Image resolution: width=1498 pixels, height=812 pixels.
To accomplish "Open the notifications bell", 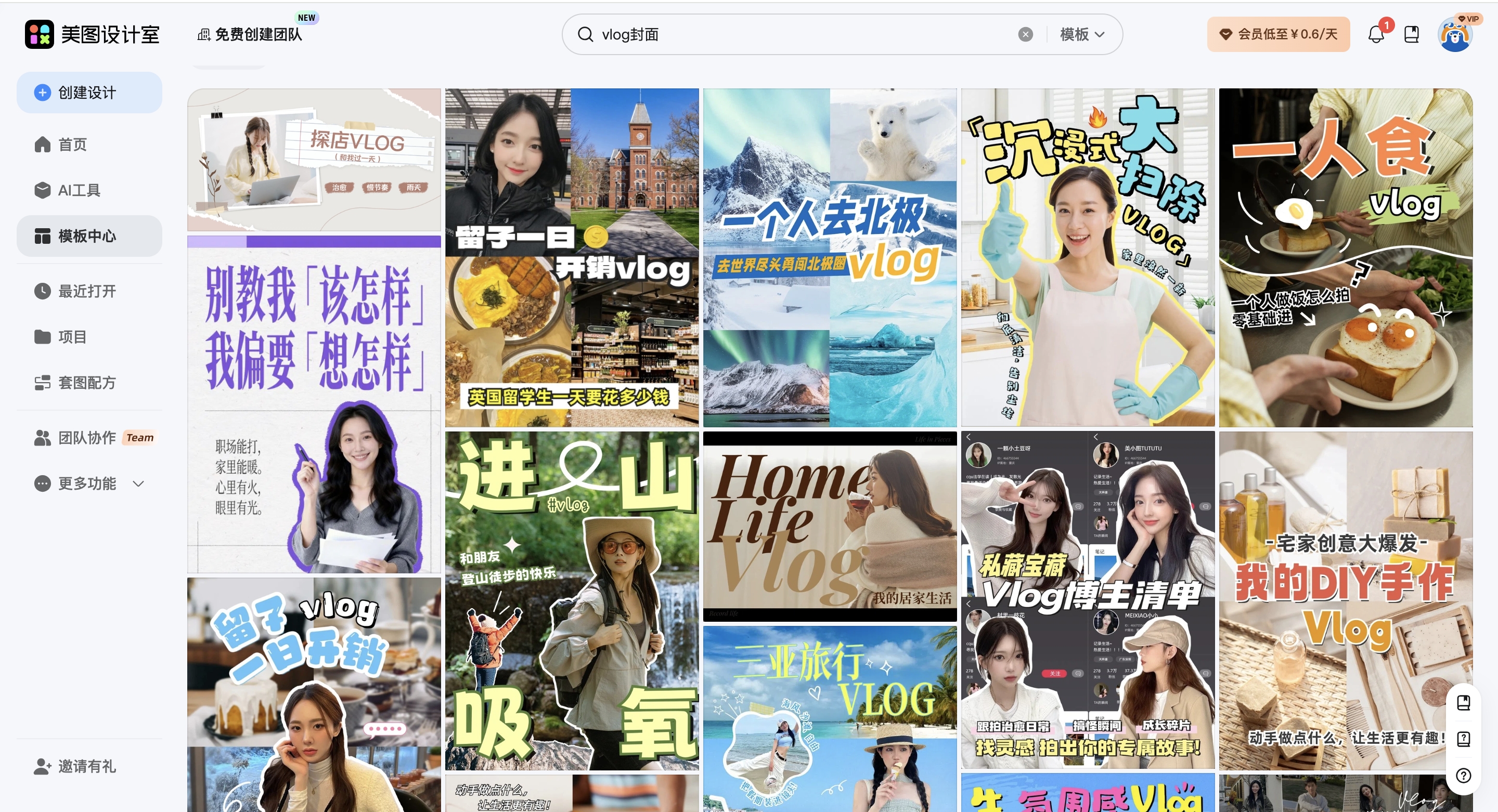I will [x=1375, y=34].
